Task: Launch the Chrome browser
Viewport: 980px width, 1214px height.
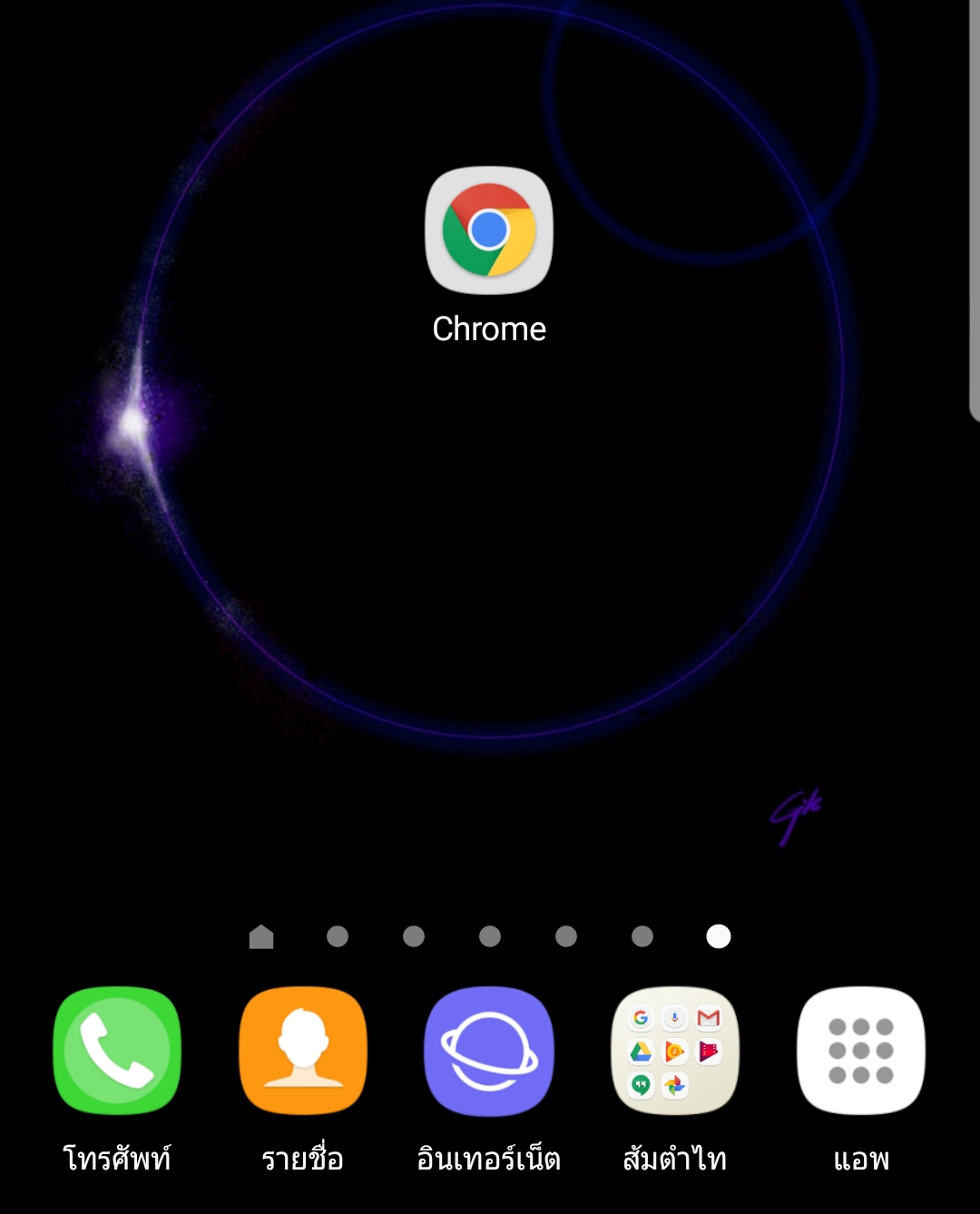Action: [x=489, y=230]
